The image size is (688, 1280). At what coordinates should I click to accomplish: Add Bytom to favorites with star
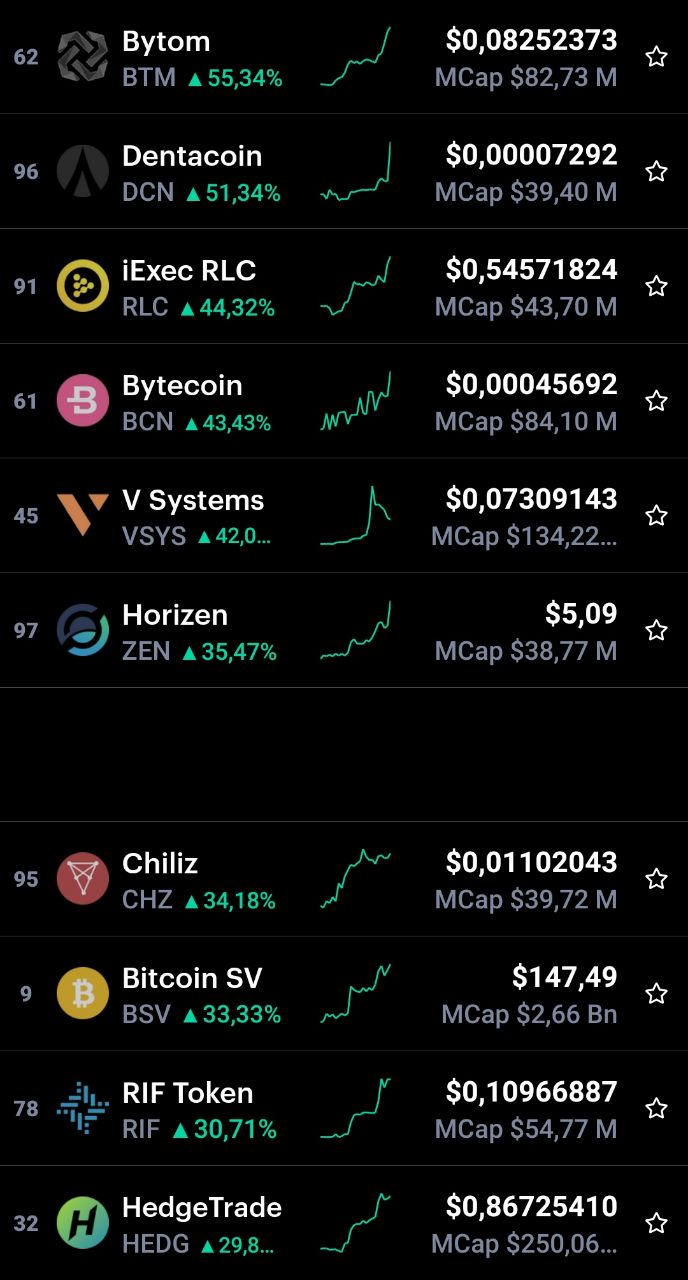(656, 57)
